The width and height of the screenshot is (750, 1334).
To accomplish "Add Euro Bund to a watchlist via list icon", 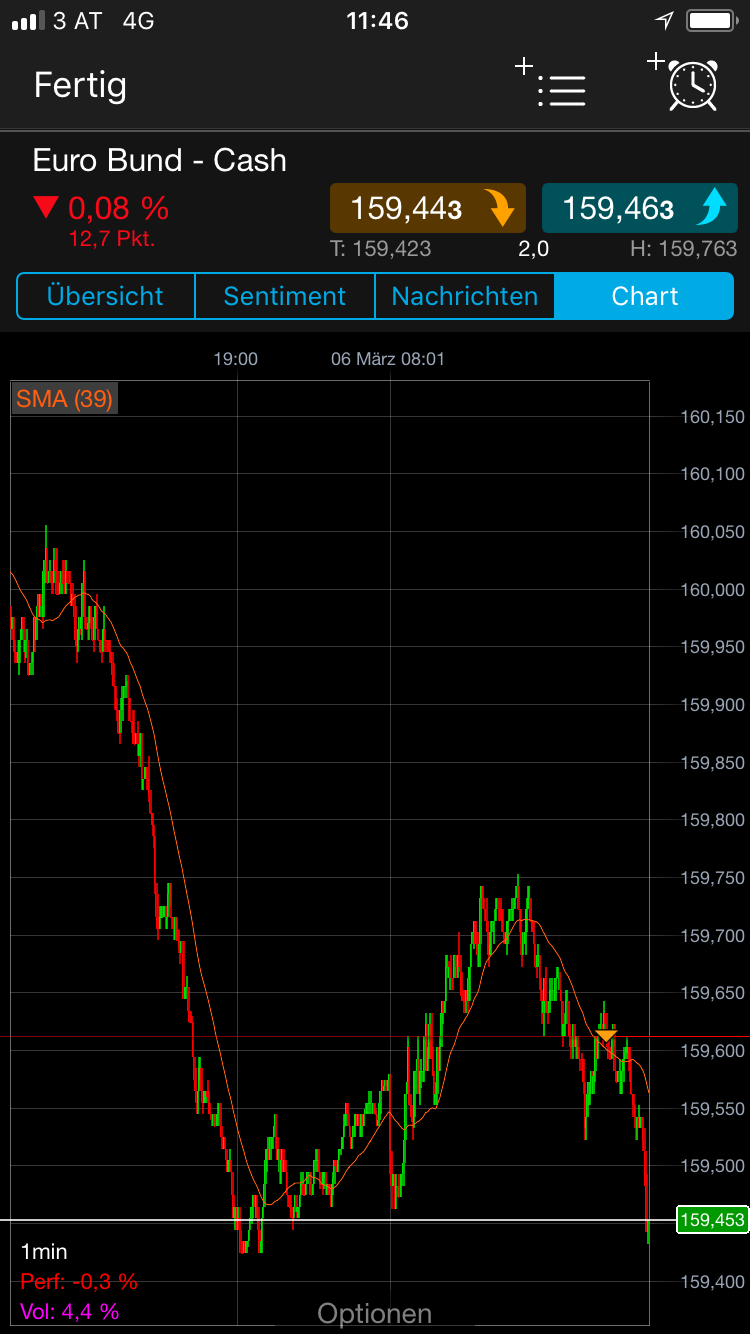I will click(562, 90).
